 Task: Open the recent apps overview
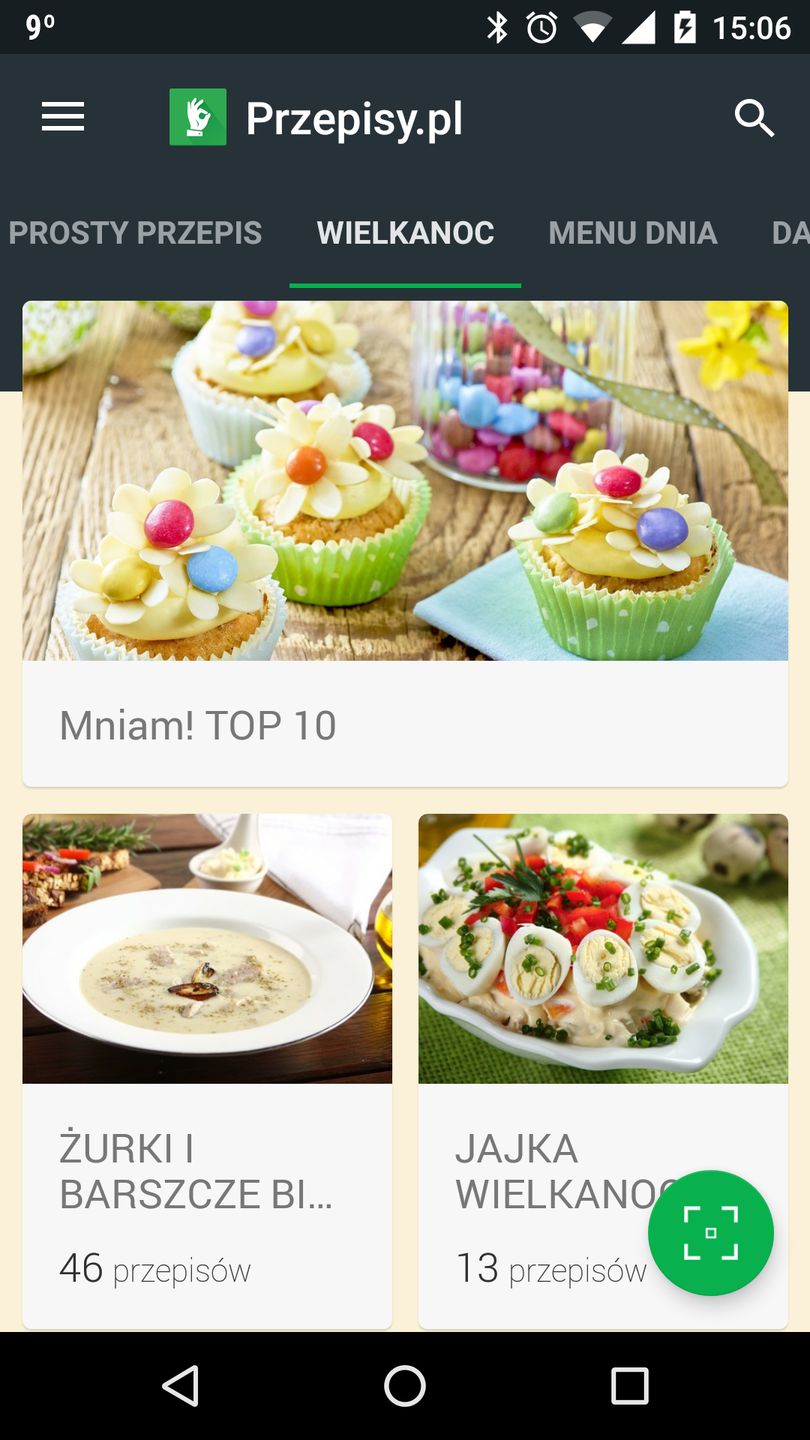coord(629,1387)
